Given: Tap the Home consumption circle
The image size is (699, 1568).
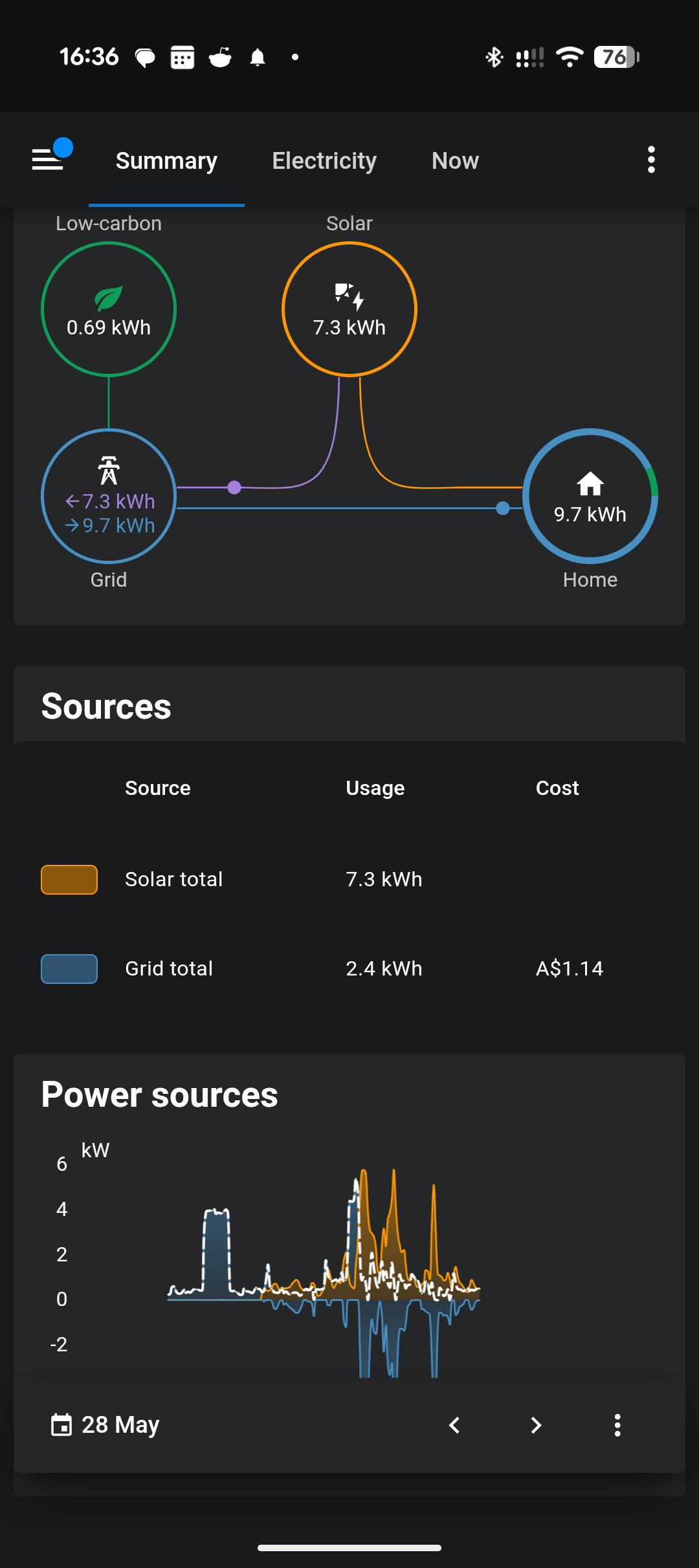Looking at the screenshot, I should (590, 495).
